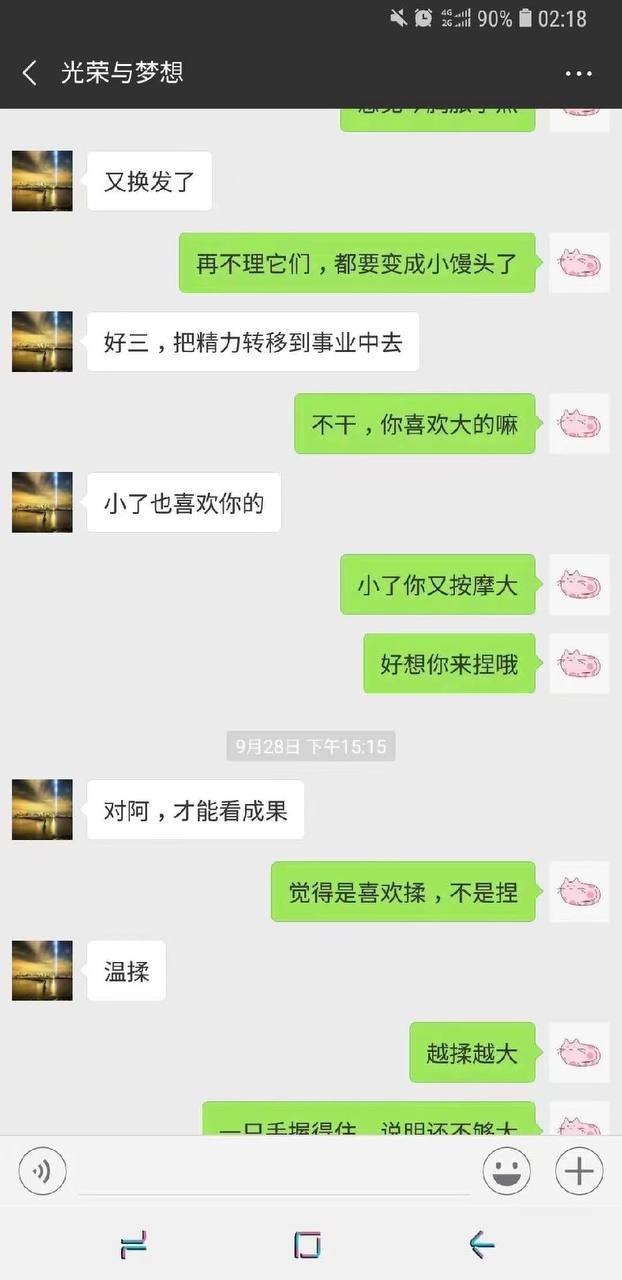This screenshot has height=1280, width=622.
Task: Tap the system back navigation button
Action: [x=481, y=1244]
